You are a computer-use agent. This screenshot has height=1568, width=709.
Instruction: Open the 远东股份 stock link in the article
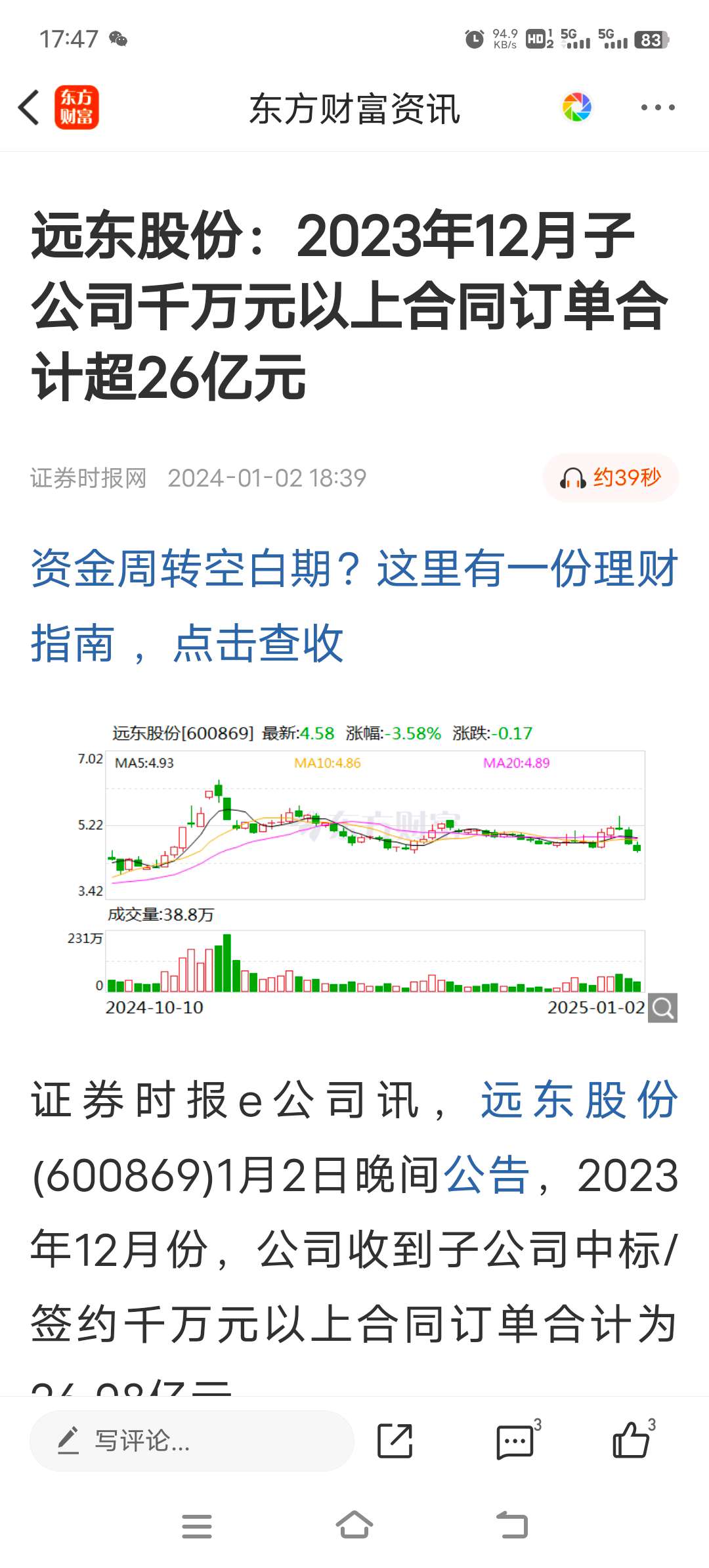580,1100
